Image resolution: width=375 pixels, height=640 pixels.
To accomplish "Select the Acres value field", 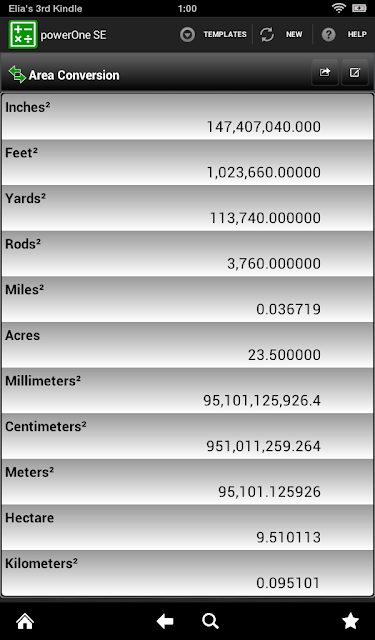I will (x=188, y=345).
